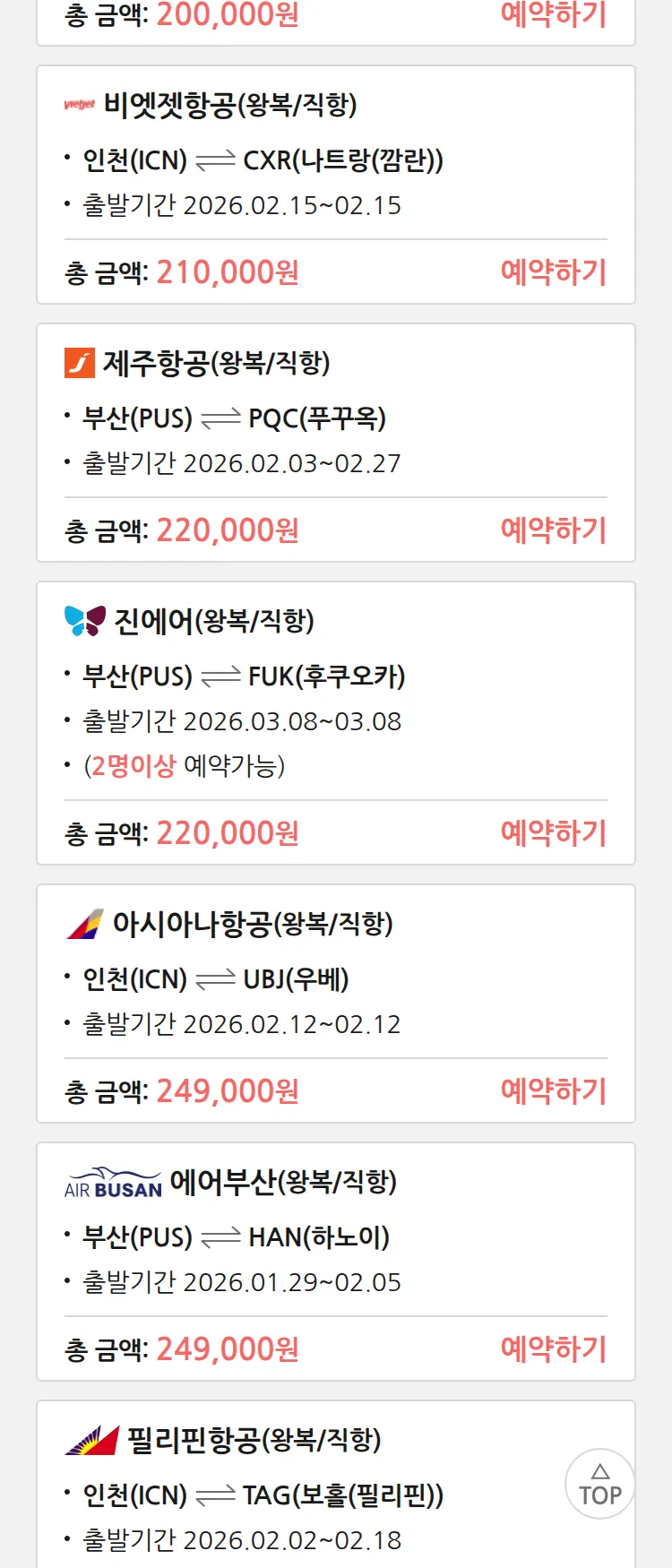Jump back to top with TOP button

[x=599, y=1484]
